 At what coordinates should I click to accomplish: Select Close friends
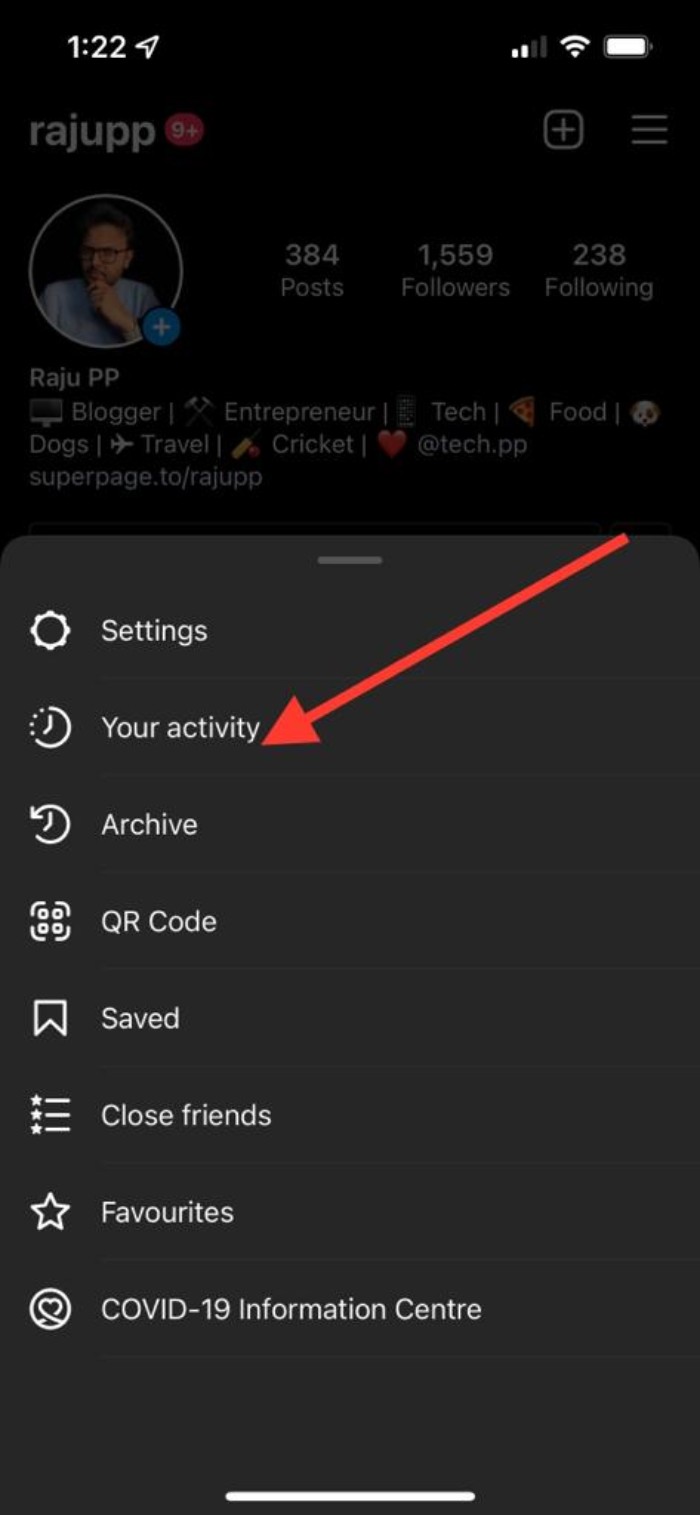click(x=186, y=1116)
